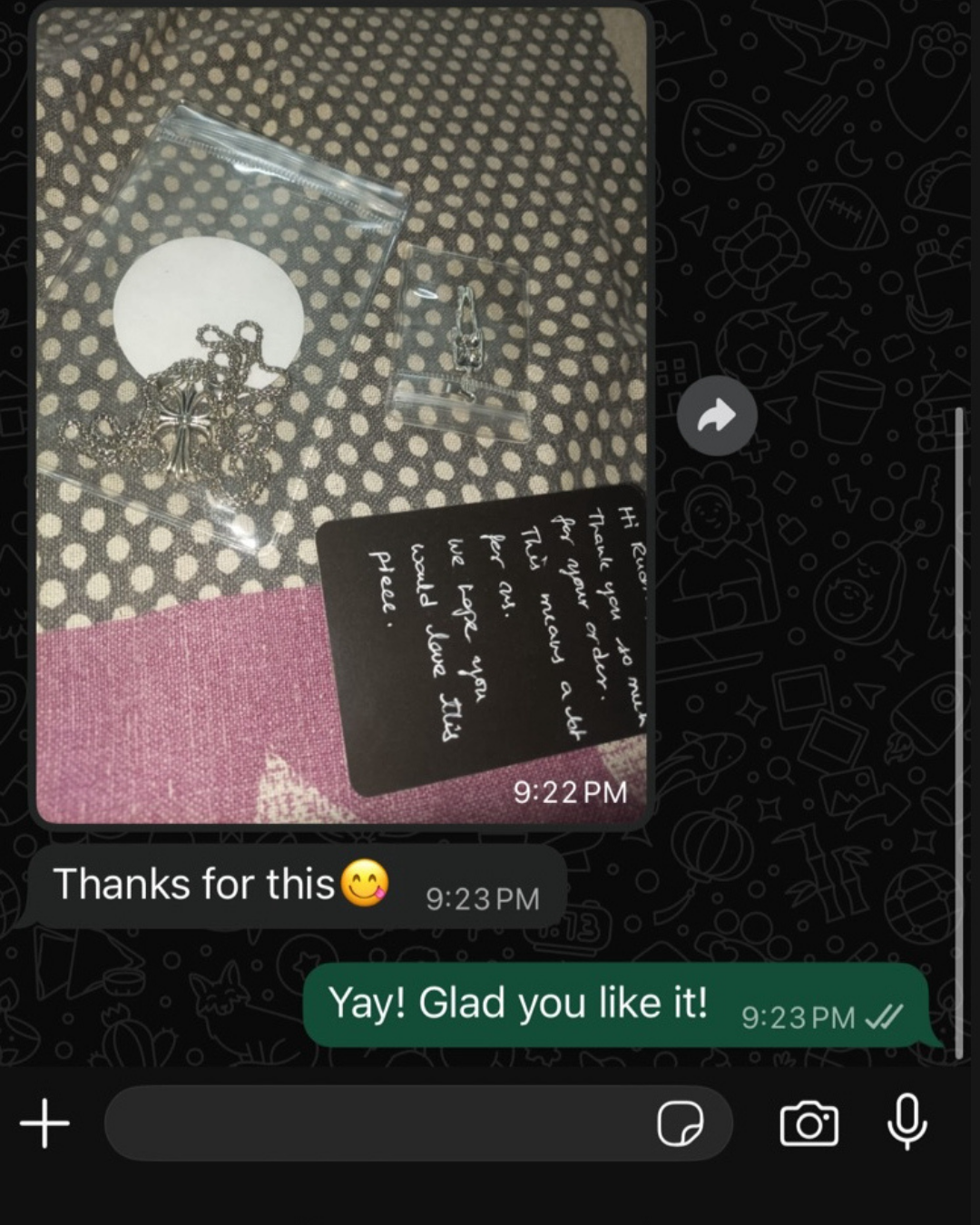This screenshot has width=980, height=1225.
Task: Forward the received photo
Action: [x=717, y=416]
